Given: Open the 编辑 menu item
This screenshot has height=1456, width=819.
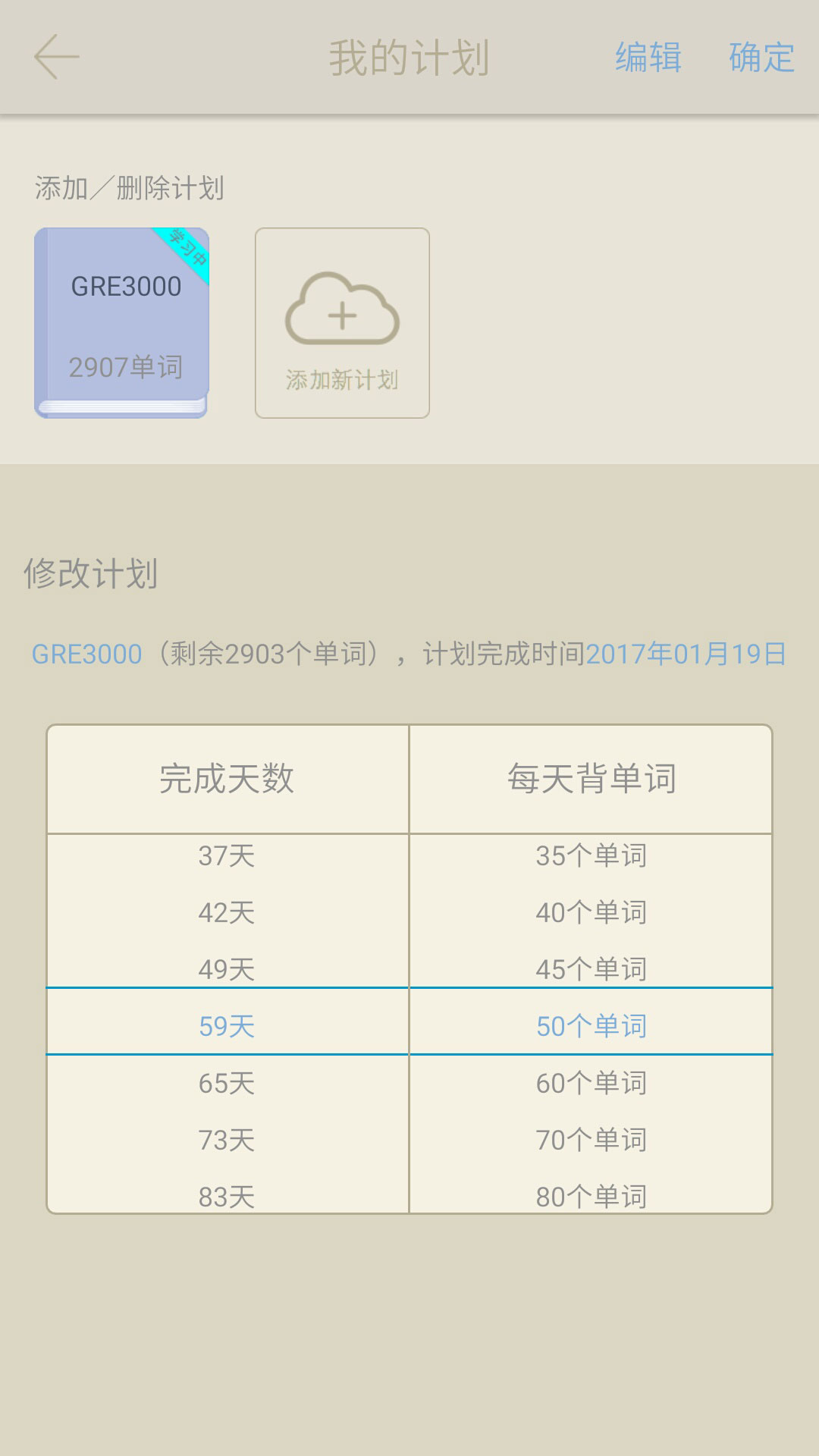Looking at the screenshot, I should (648, 57).
